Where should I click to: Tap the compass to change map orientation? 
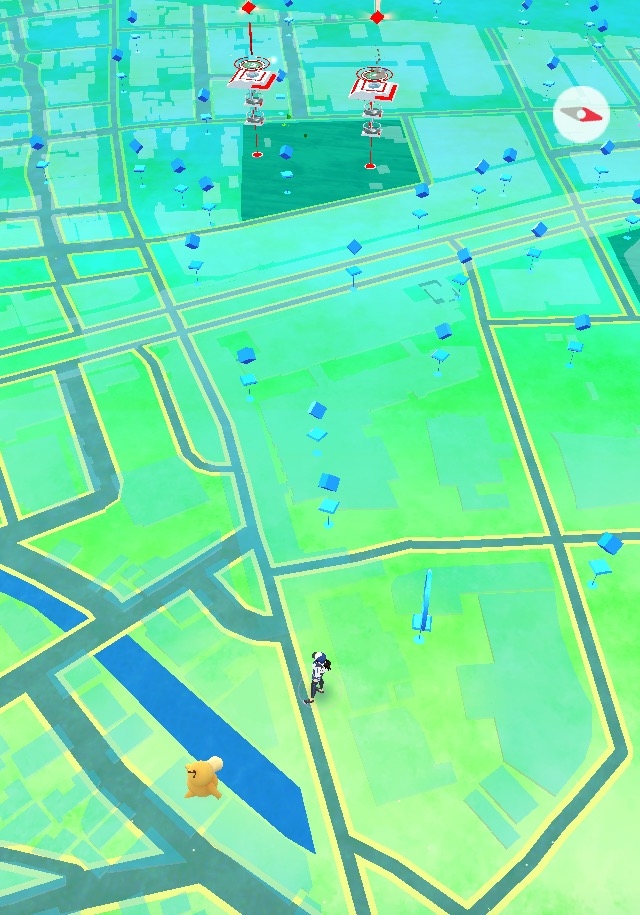pos(581,116)
